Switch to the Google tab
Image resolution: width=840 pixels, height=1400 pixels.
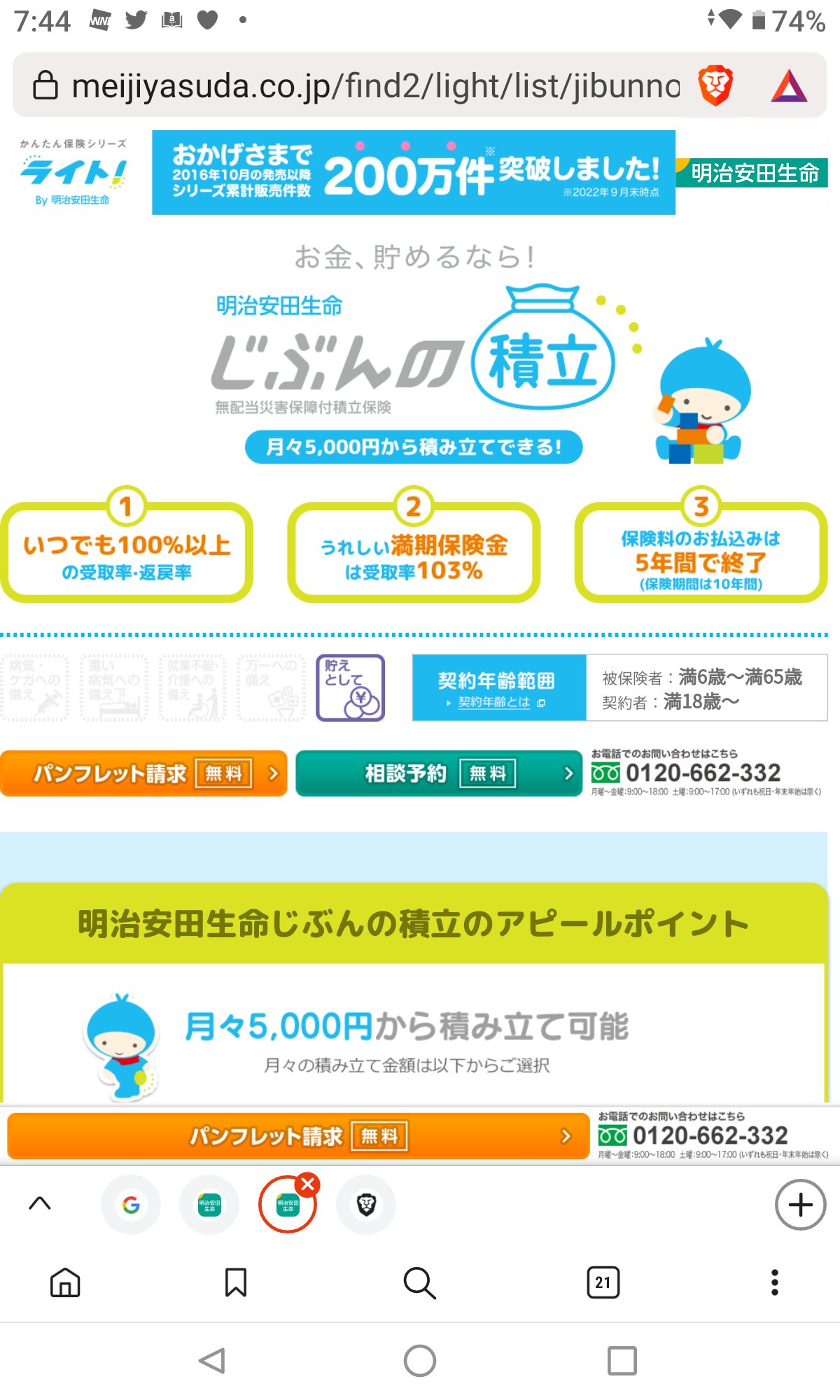[131, 1205]
